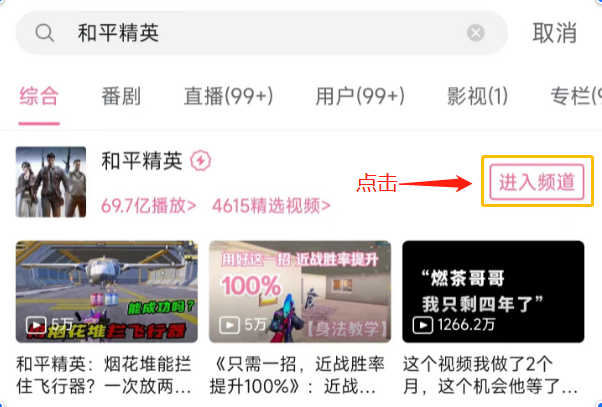Screen dimensions: 602x407
Task: Open the 用户(99+) tab
Action: point(360,96)
